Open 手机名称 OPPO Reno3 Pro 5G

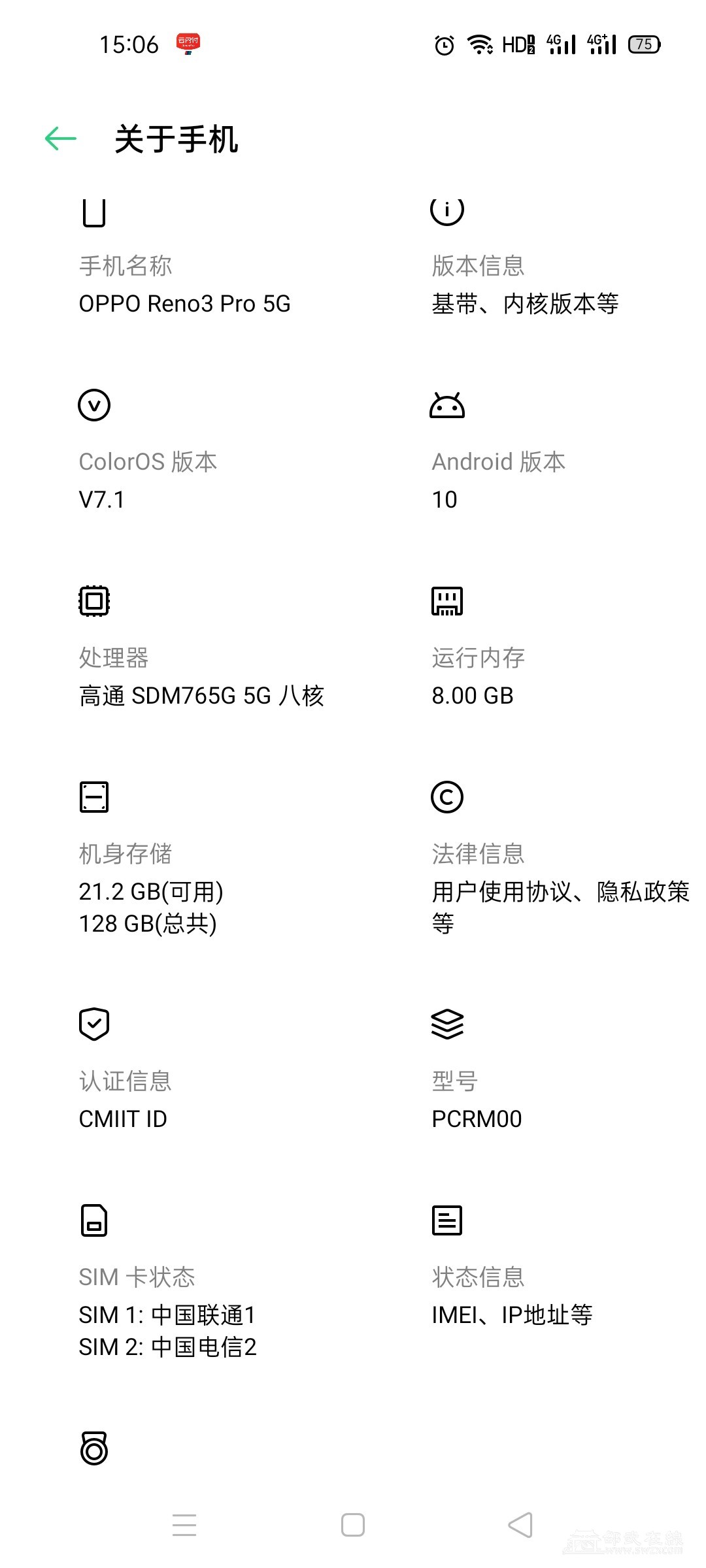pos(184,284)
